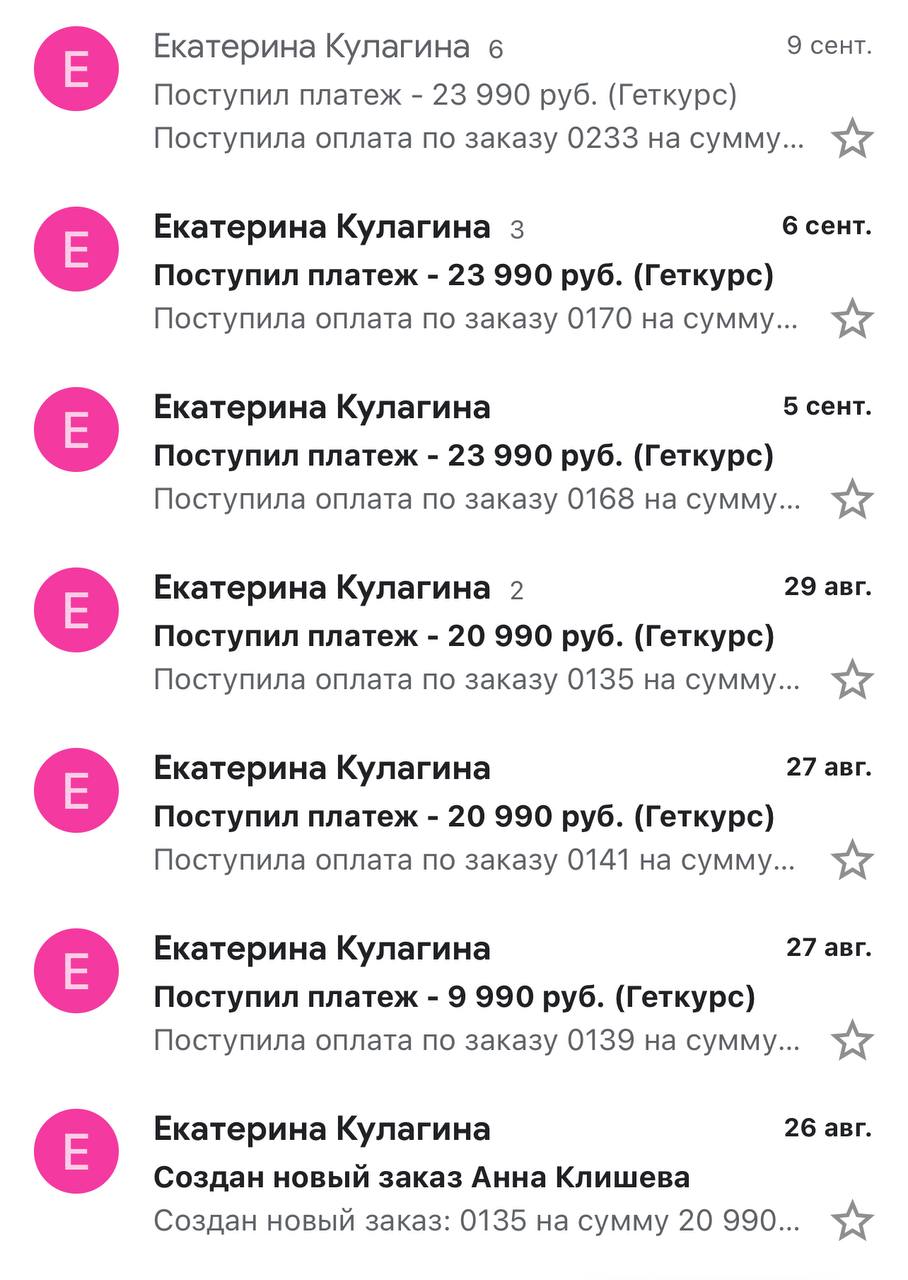
Task: Star the email about order 0233
Action: coord(853,139)
